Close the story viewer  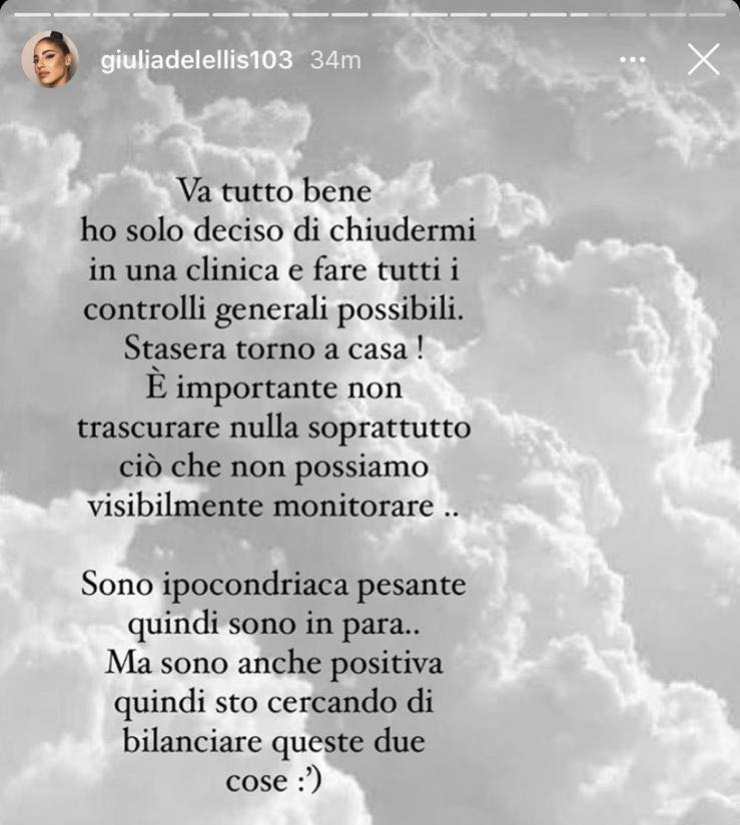(704, 60)
